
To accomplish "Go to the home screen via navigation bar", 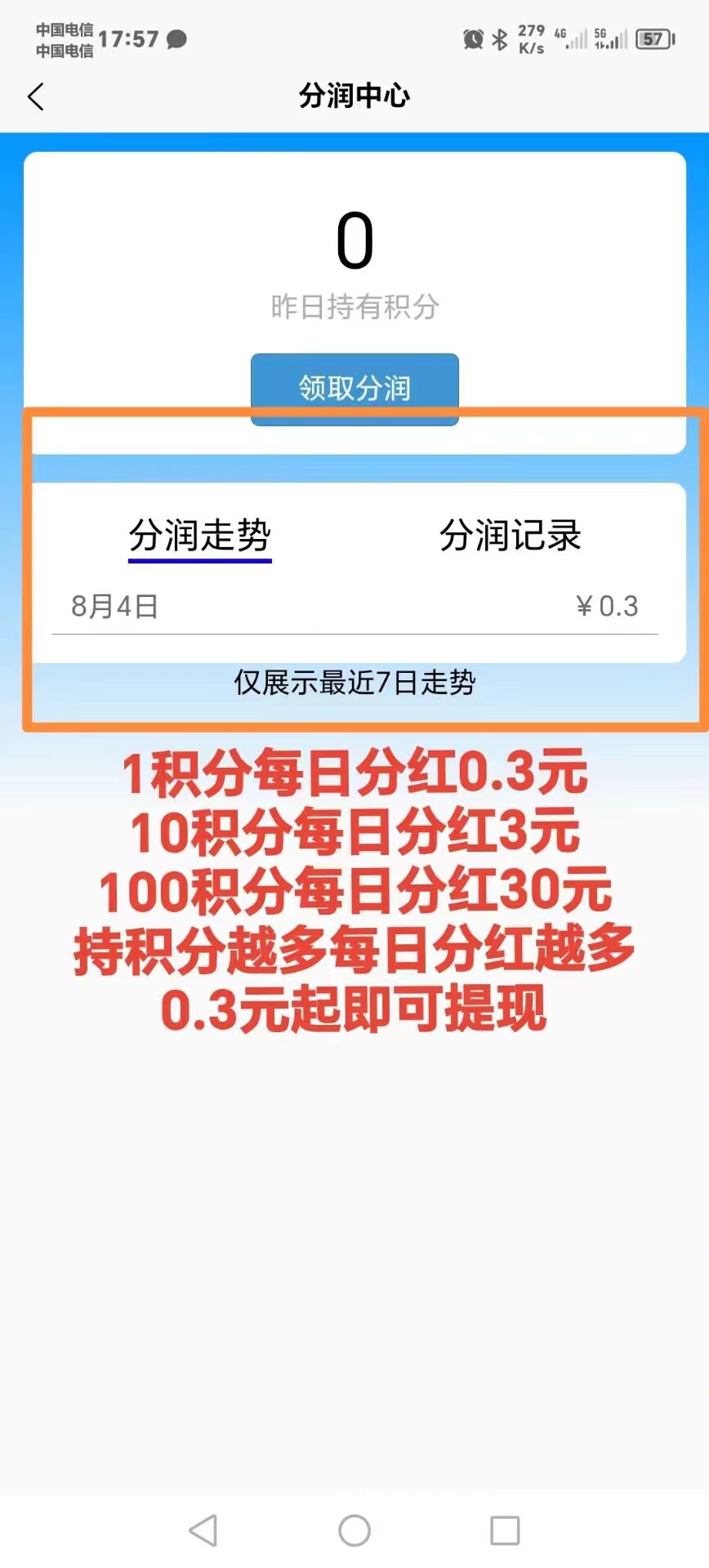I will pyautogui.click(x=354, y=1530).
